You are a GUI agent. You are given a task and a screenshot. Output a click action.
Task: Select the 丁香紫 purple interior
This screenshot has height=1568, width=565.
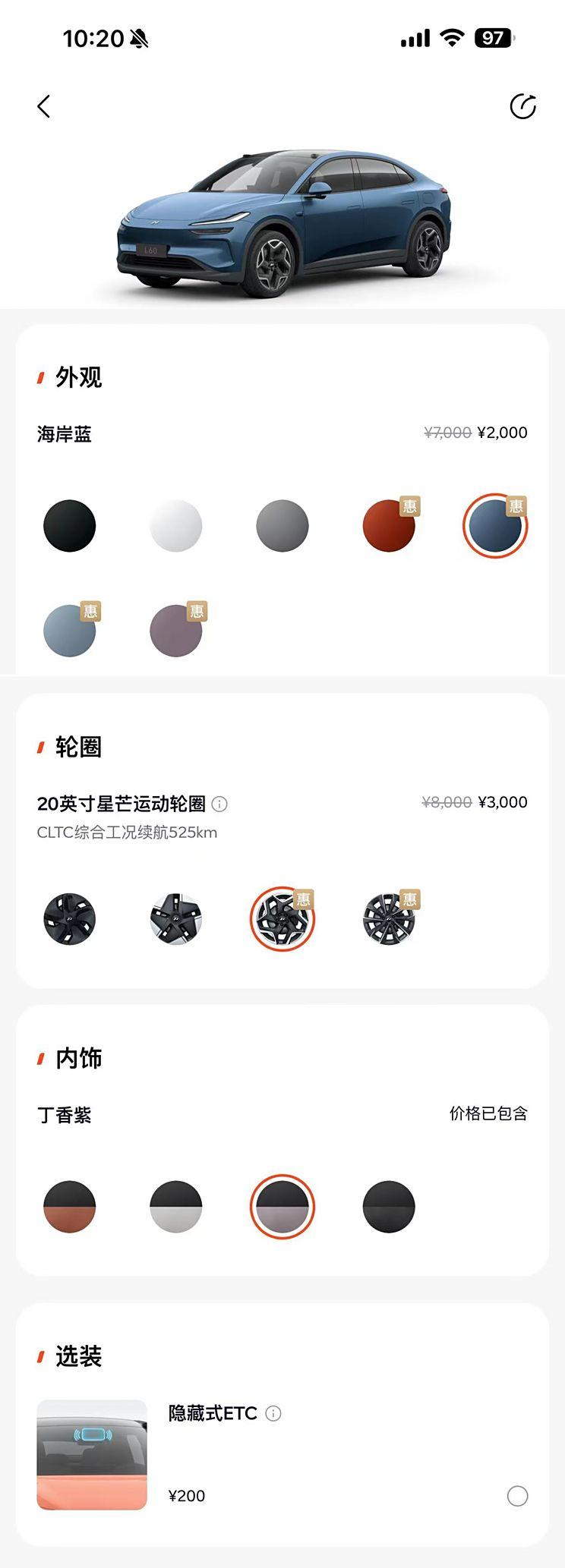[x=282, y=1206]
